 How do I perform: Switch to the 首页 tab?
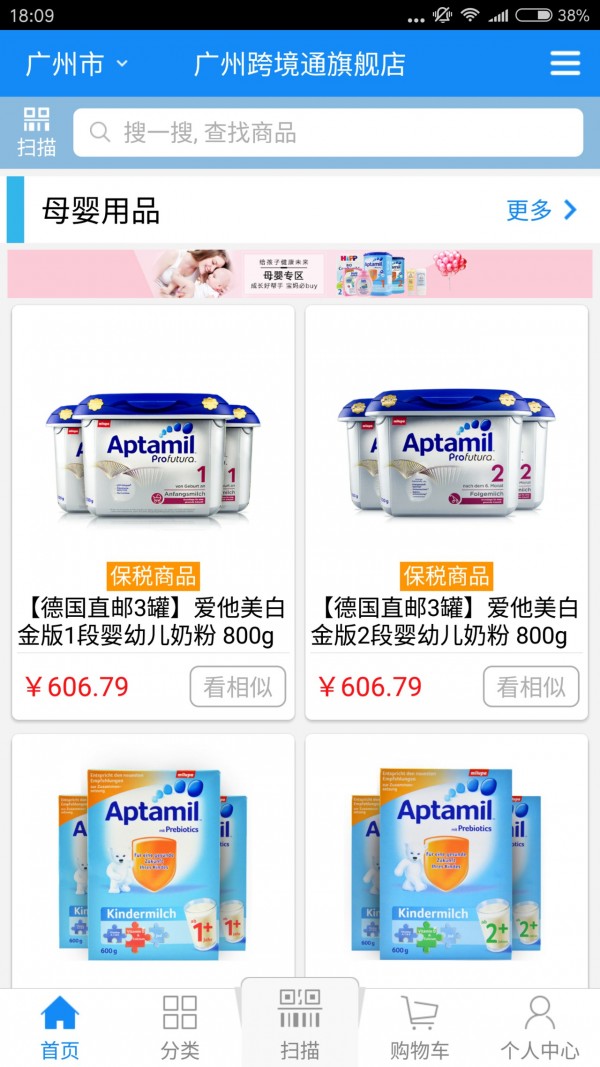click(x=60, y=1027)
